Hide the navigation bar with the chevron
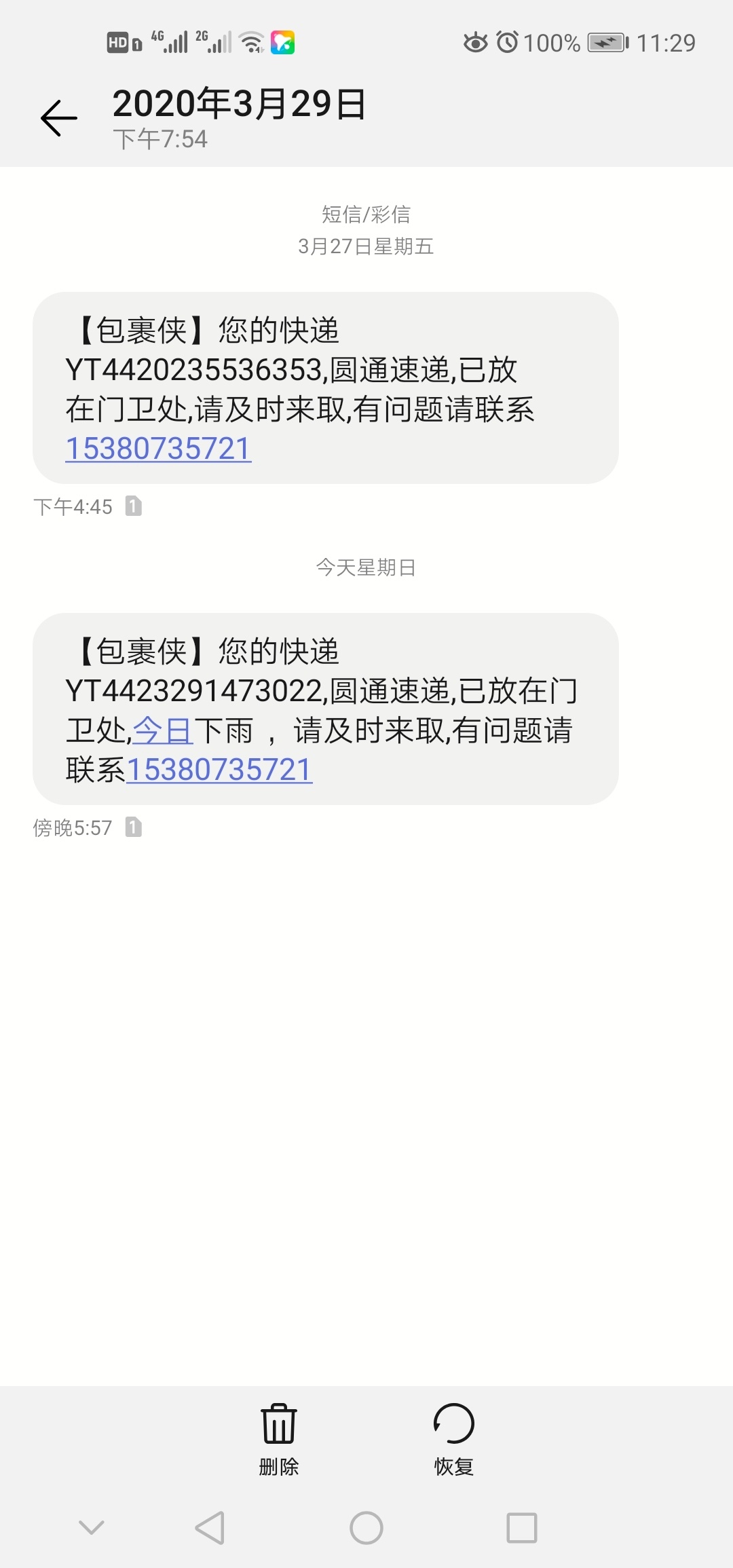The image size is (733, 1568). pos(92,1528)
